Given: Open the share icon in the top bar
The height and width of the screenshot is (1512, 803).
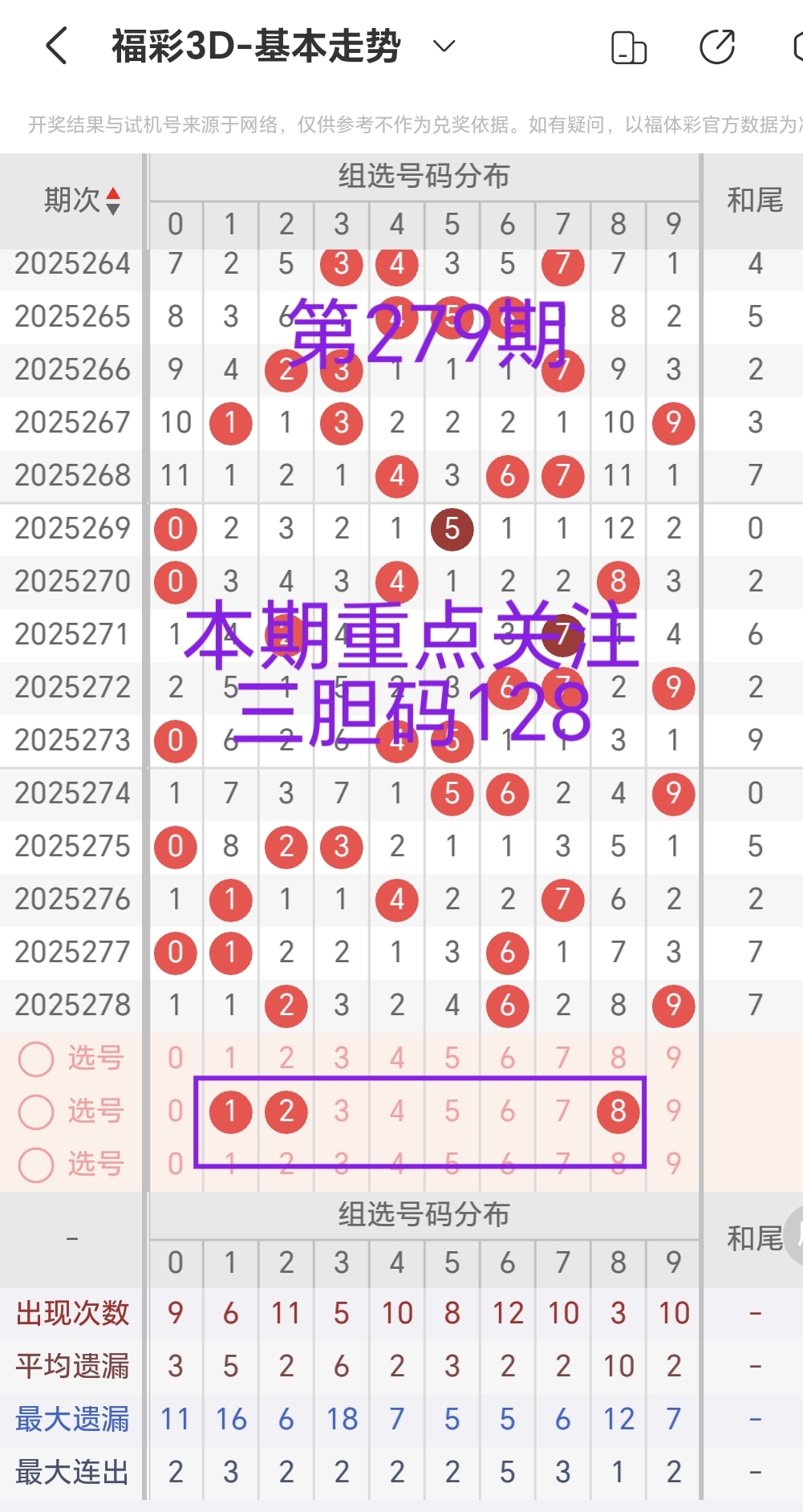Looking at the screenshot, I should (716, 46).
